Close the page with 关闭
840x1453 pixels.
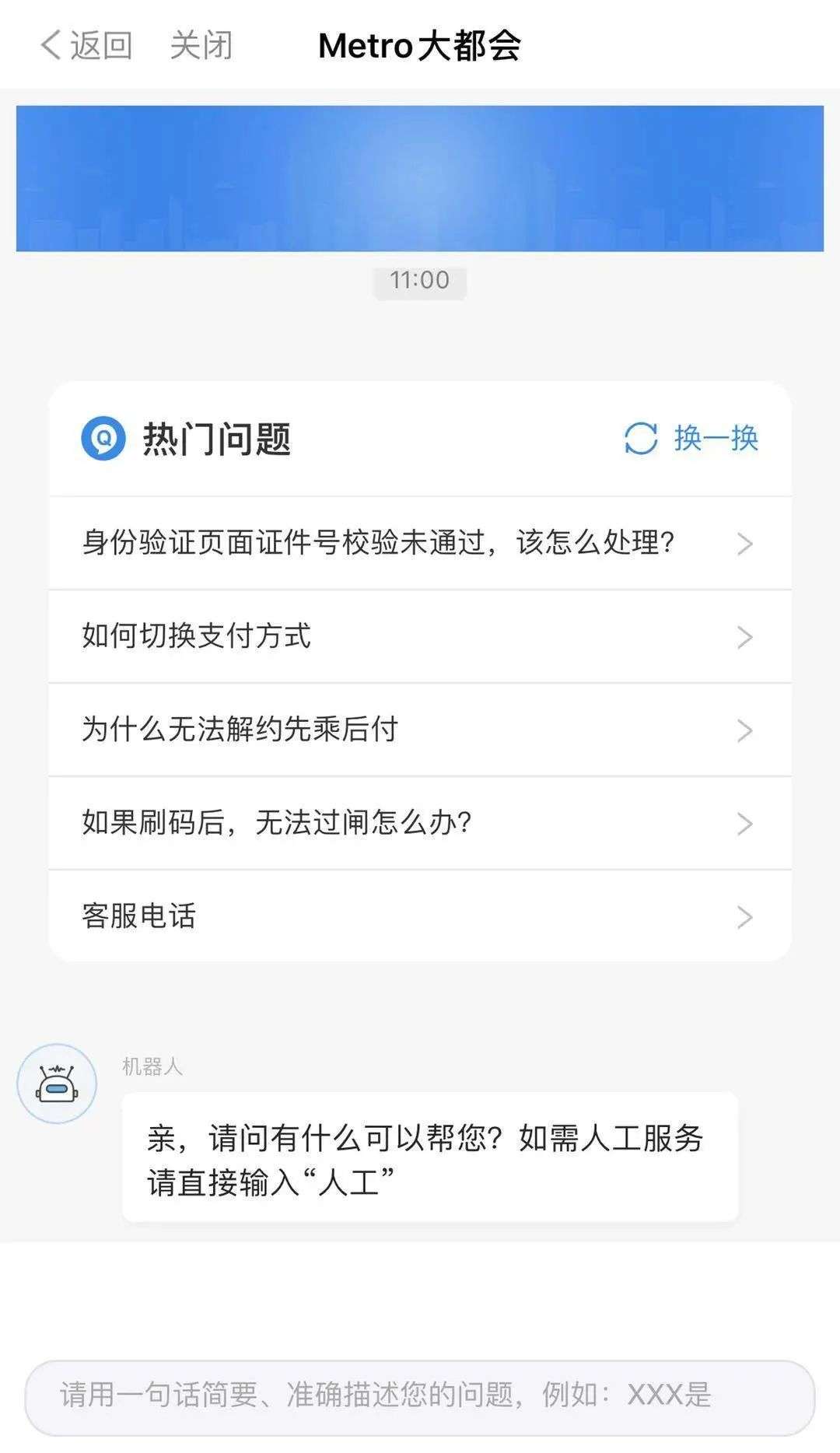click(201, 45)
